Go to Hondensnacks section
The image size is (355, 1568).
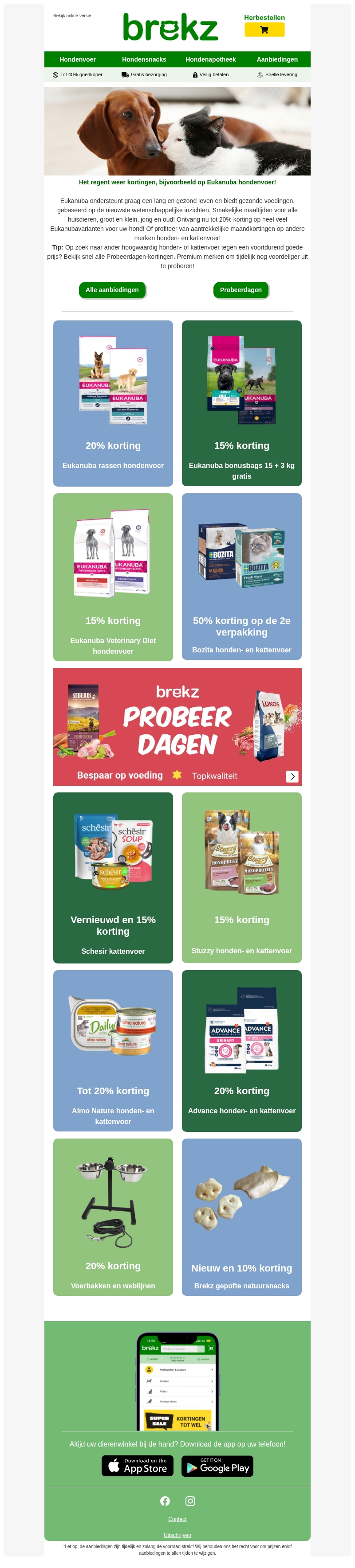click(x=144, y=60)
